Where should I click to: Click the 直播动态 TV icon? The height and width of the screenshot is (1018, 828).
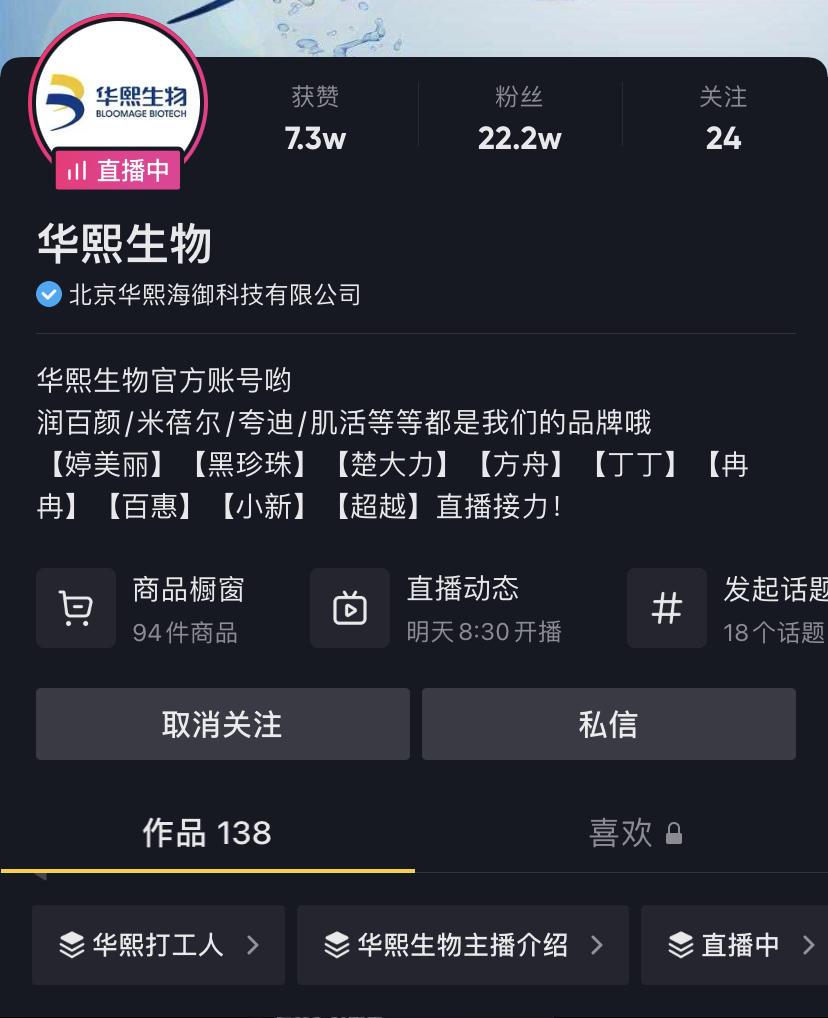349,607
